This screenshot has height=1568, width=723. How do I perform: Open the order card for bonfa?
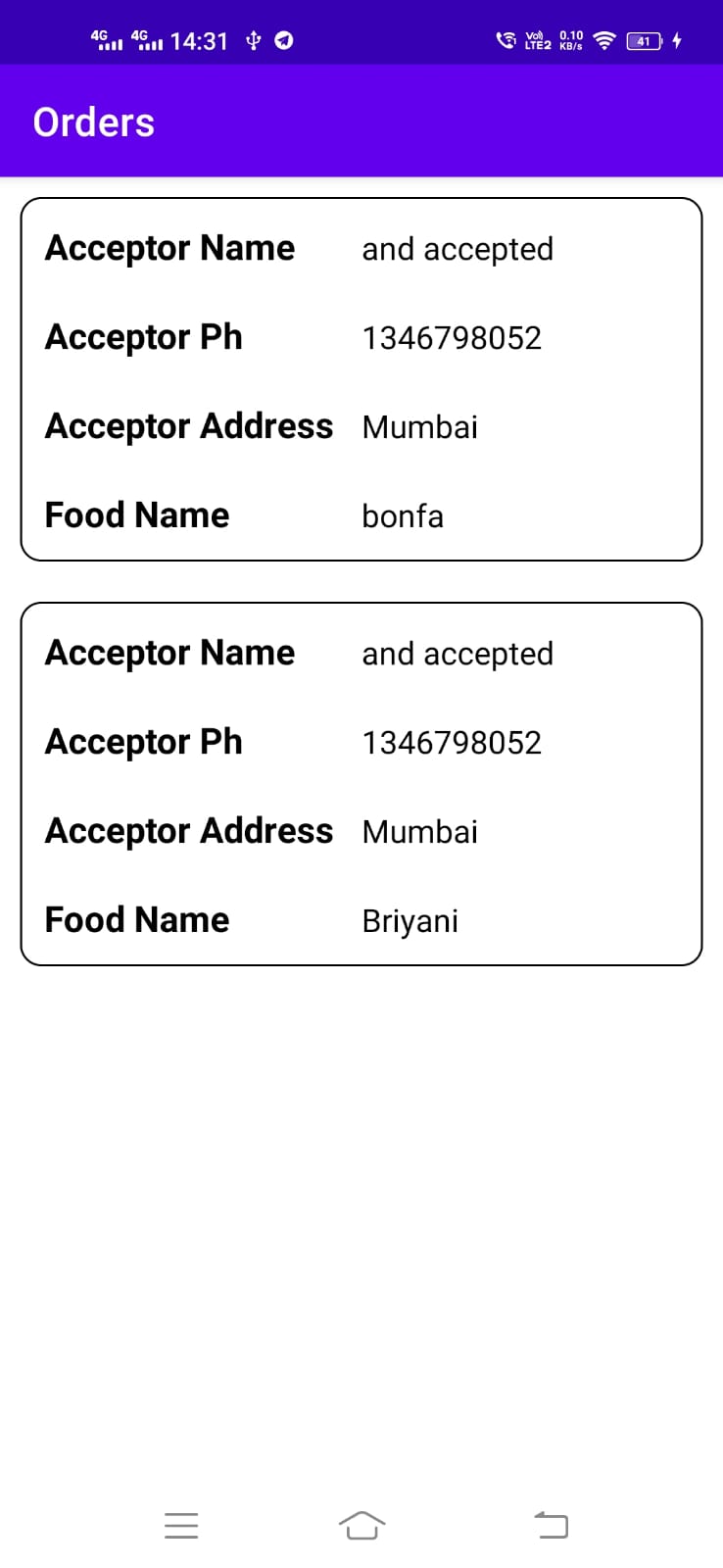click(361, 379)
